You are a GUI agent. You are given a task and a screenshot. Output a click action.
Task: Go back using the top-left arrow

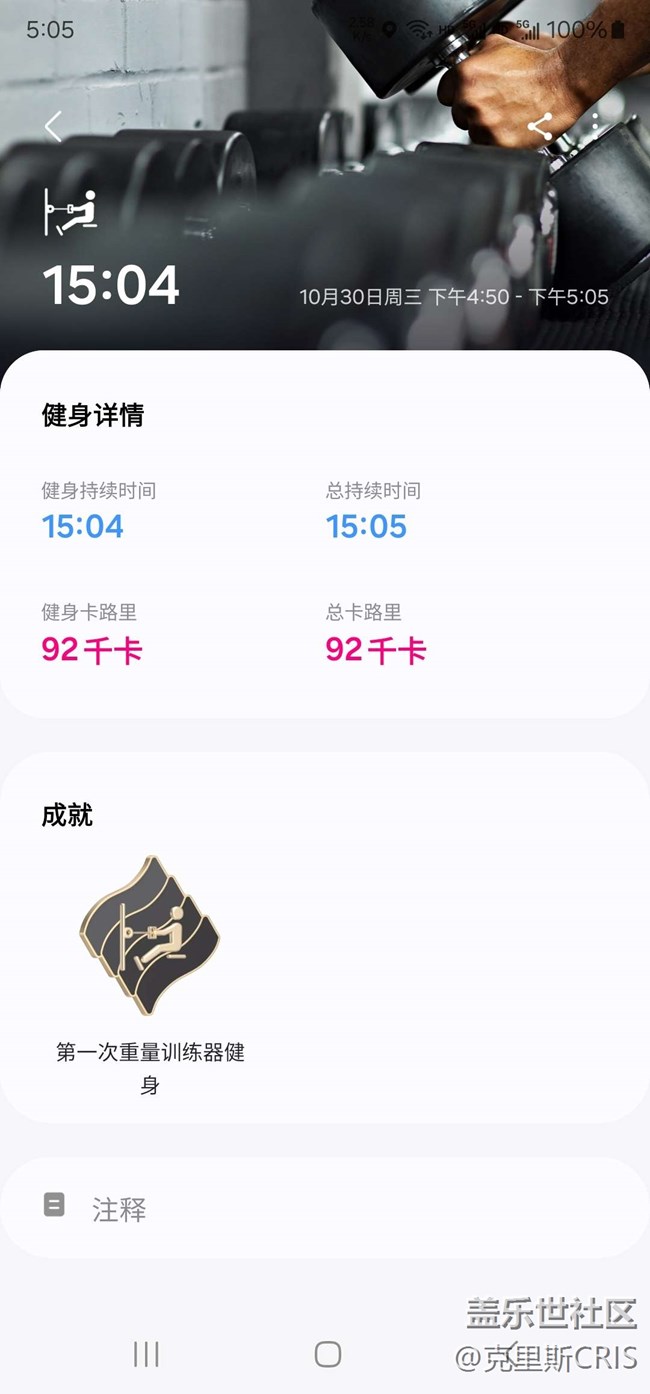(54, 127)
